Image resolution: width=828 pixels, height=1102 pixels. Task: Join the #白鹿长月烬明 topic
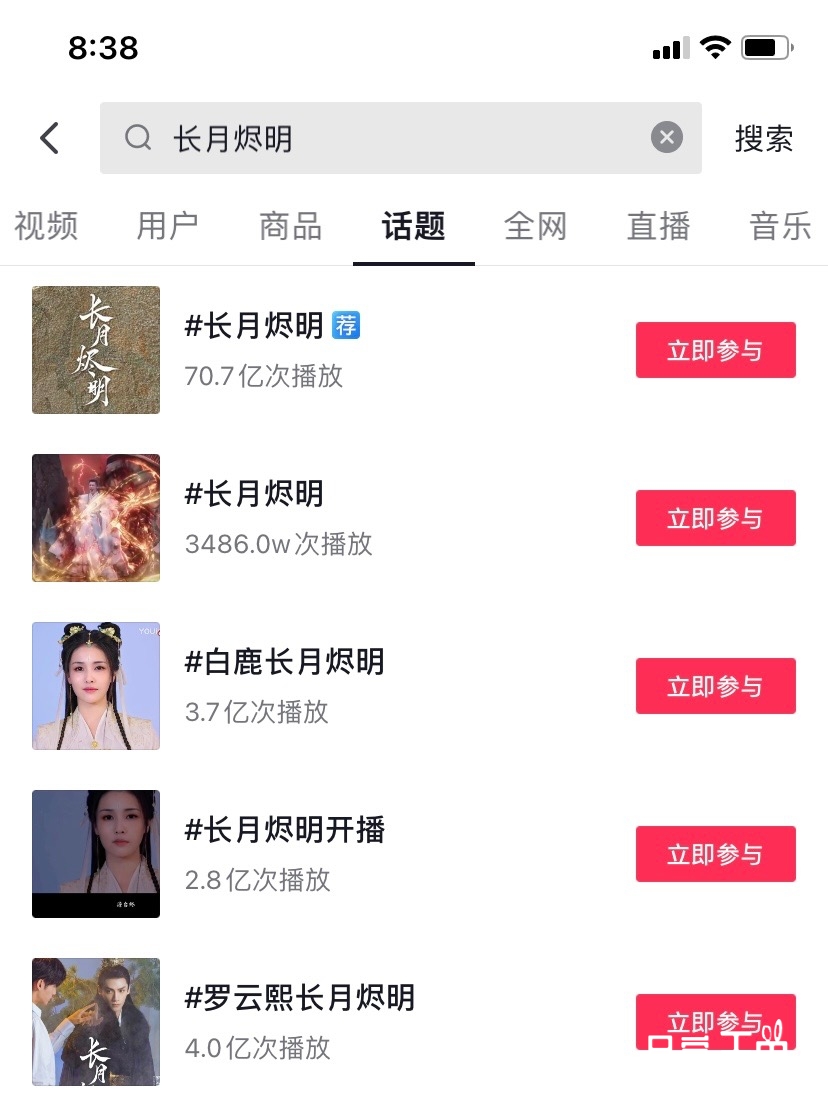click(715, 686)
